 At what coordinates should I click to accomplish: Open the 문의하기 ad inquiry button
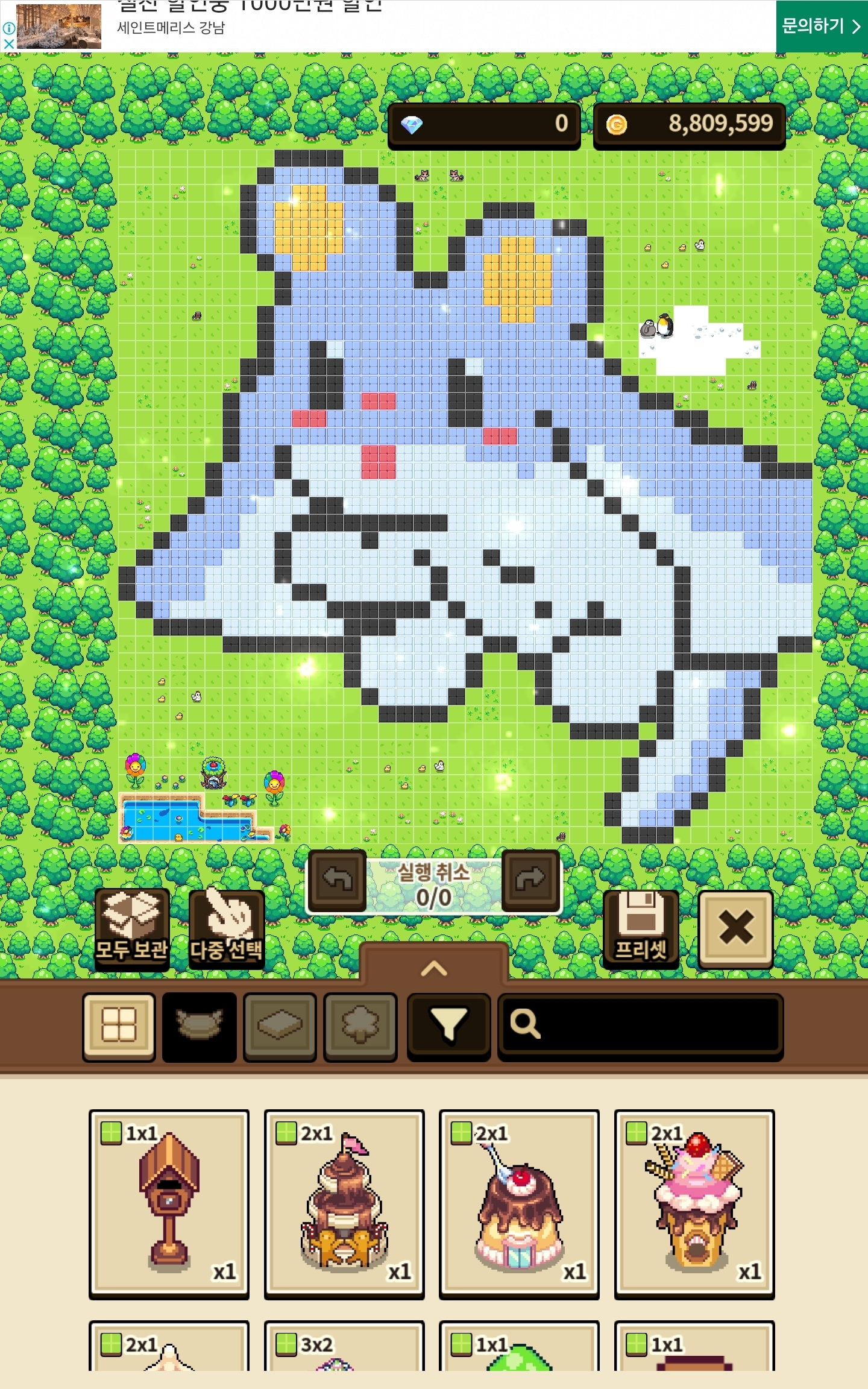pos(821,26)
